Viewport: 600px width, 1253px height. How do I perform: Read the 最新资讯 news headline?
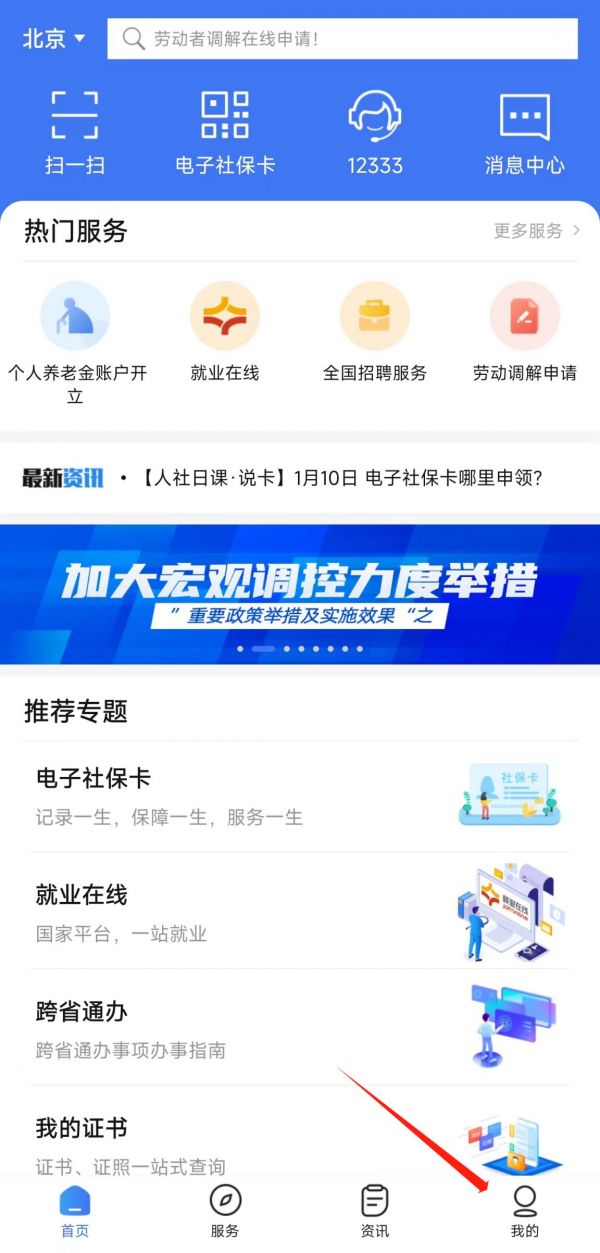pyautogui.click(x=340, y=478)
